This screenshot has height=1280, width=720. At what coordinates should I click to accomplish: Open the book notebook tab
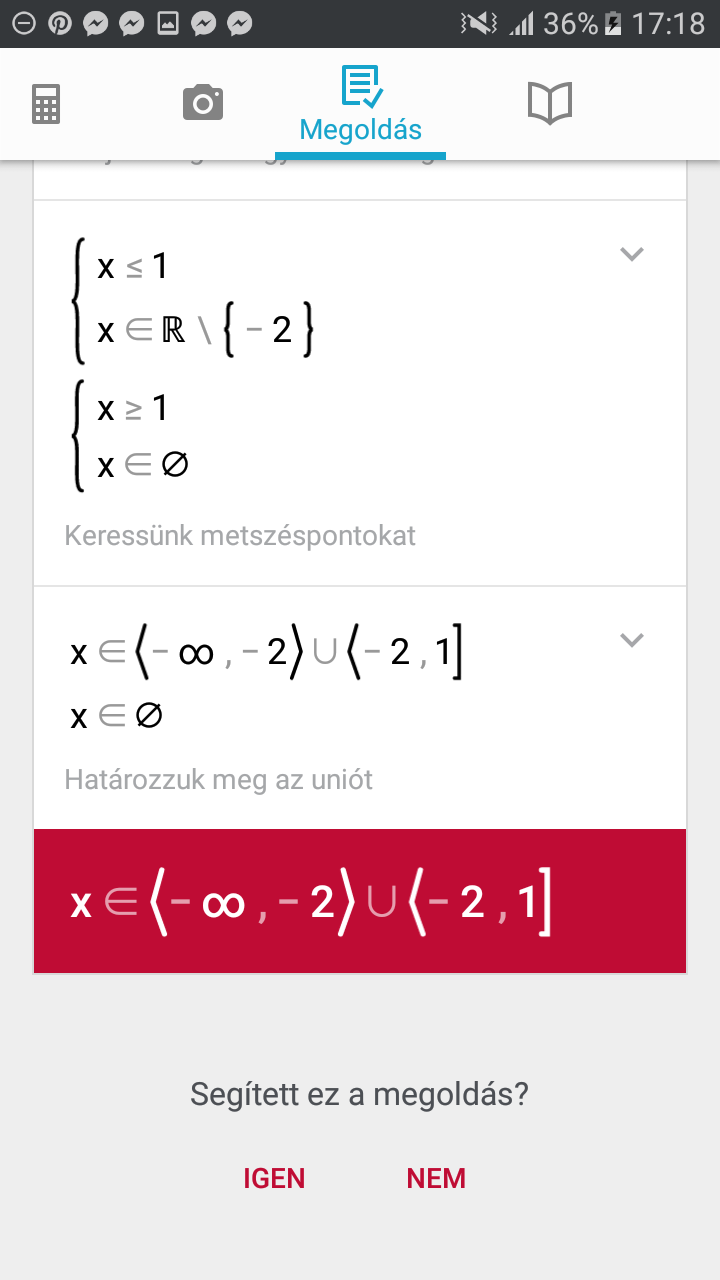tap(549, 104)
